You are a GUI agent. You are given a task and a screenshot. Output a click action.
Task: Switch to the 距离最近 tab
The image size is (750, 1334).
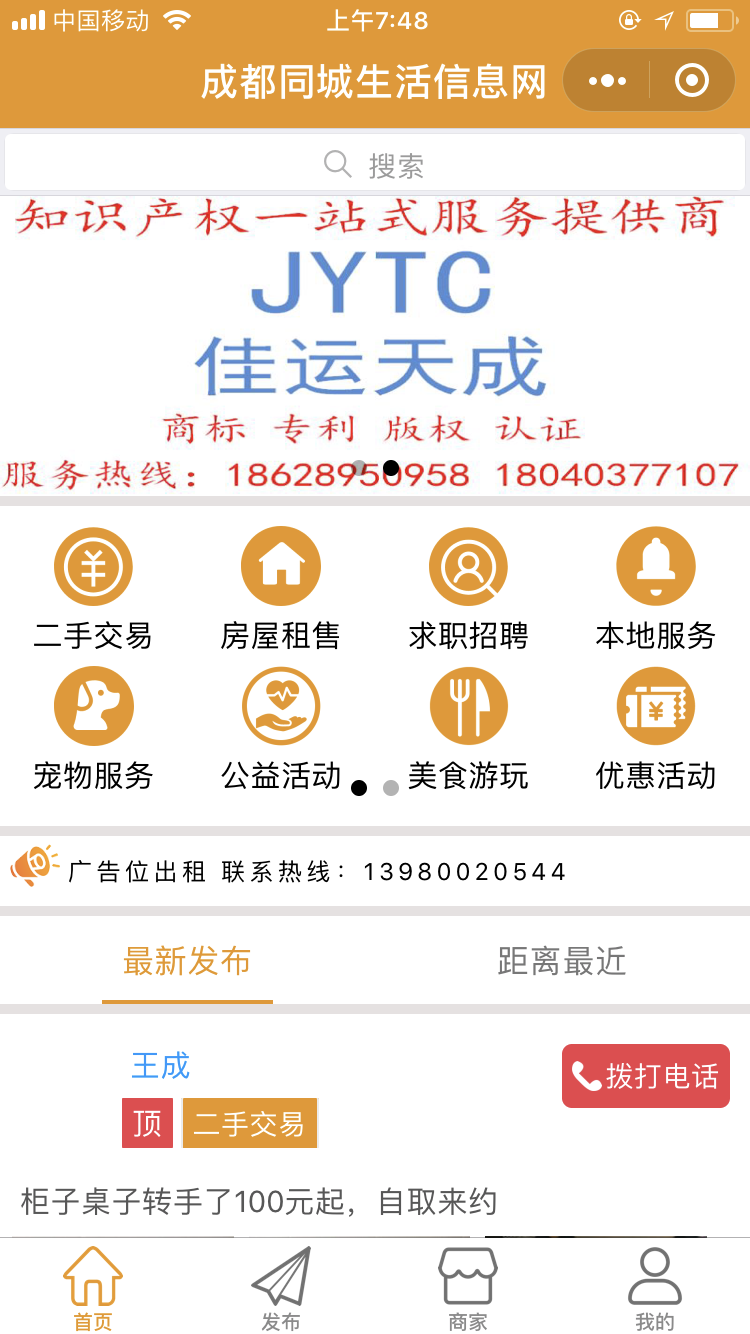[562, 962]
